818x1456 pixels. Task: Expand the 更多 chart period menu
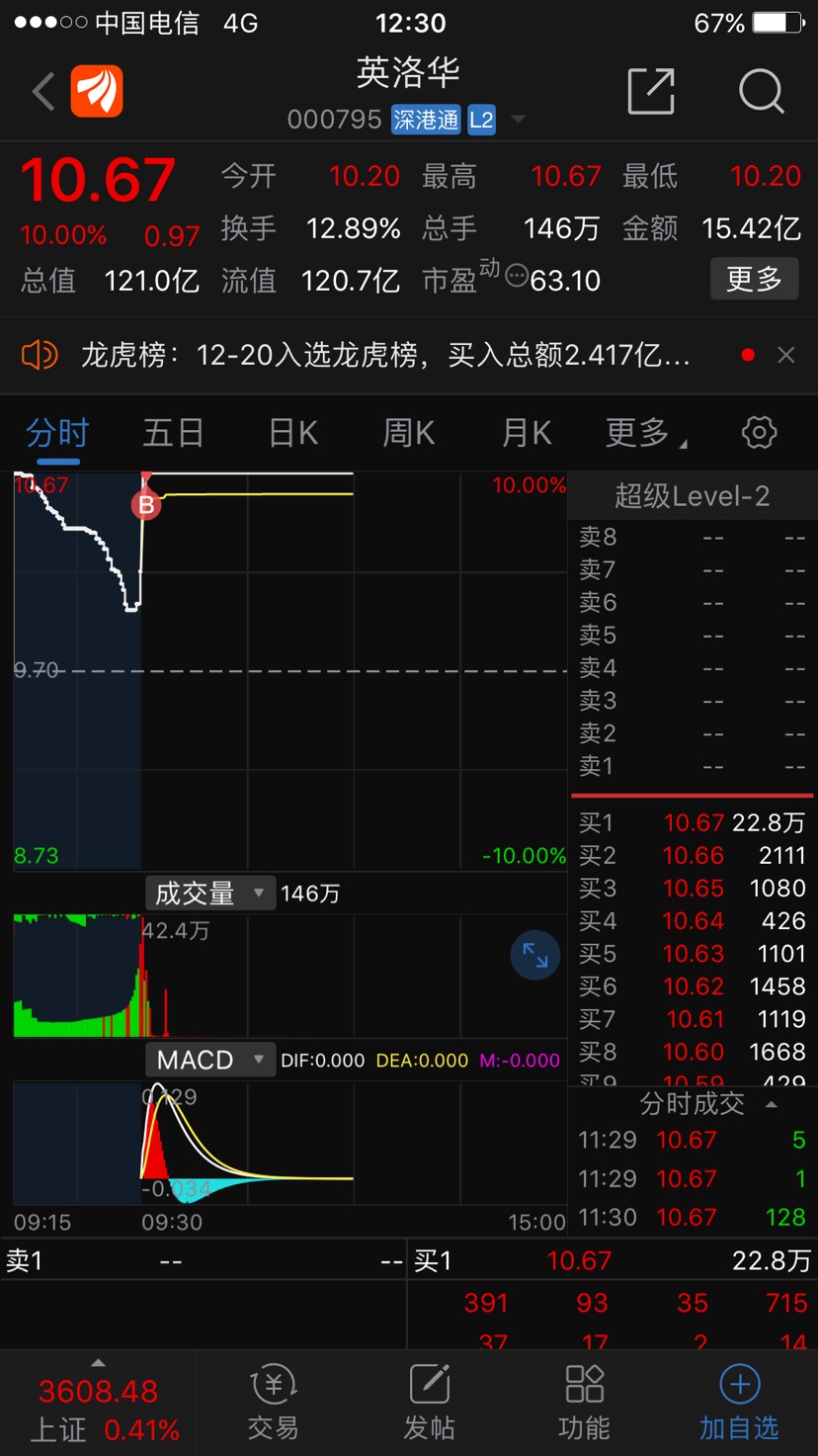pos(646,433)
